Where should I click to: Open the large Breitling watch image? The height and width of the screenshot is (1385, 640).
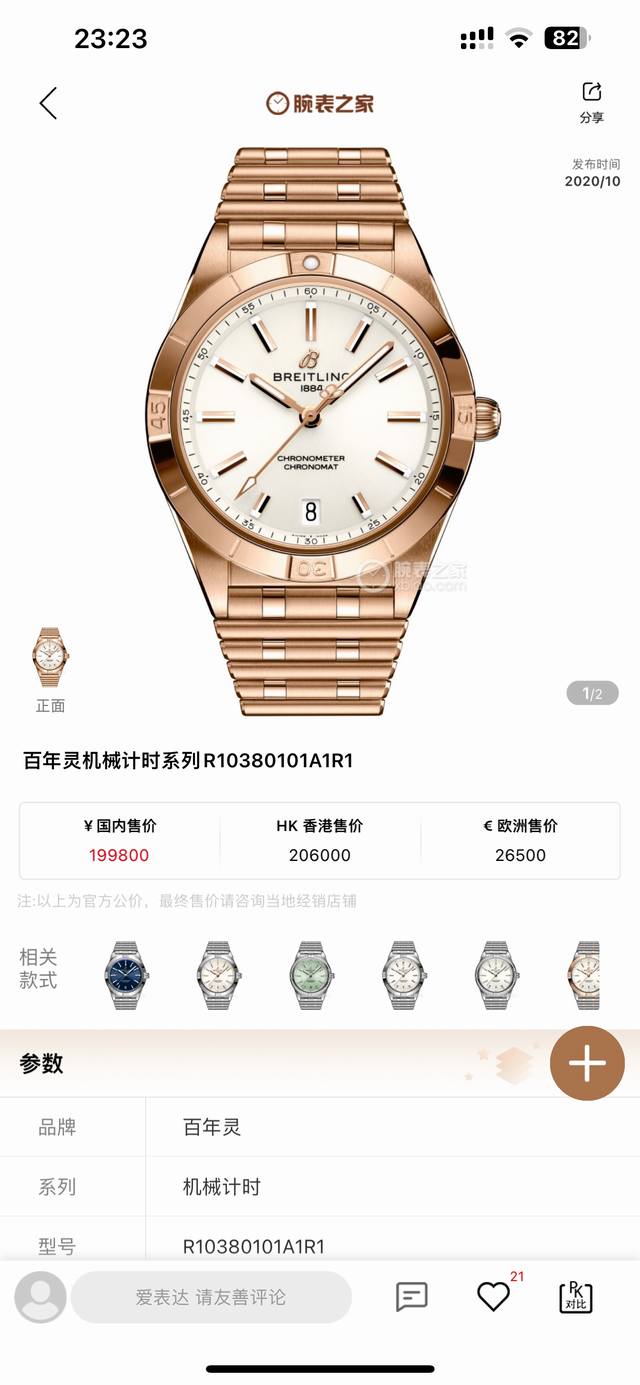coord(319,430)
